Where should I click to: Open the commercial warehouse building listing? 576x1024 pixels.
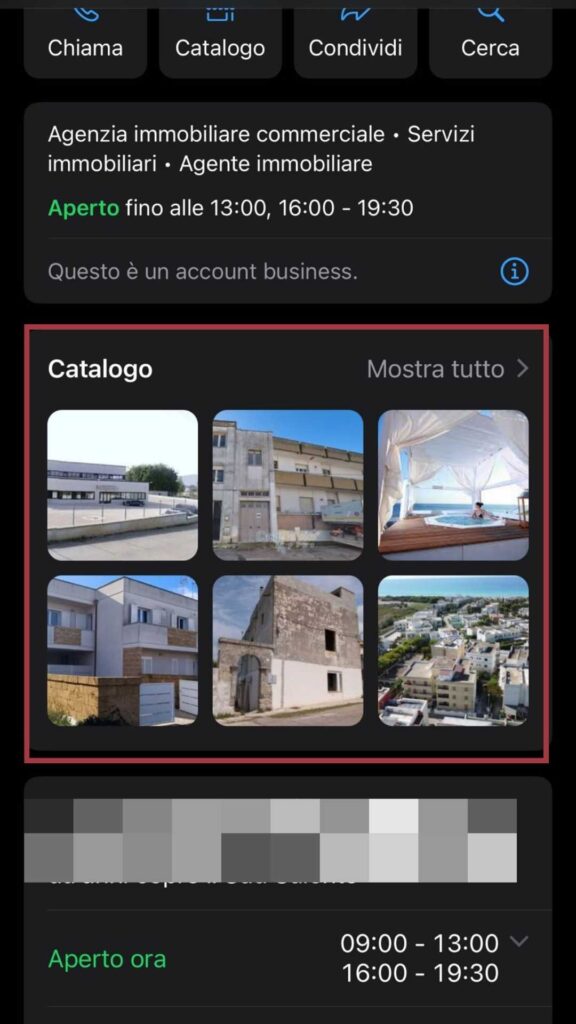[x=123, y=485]
